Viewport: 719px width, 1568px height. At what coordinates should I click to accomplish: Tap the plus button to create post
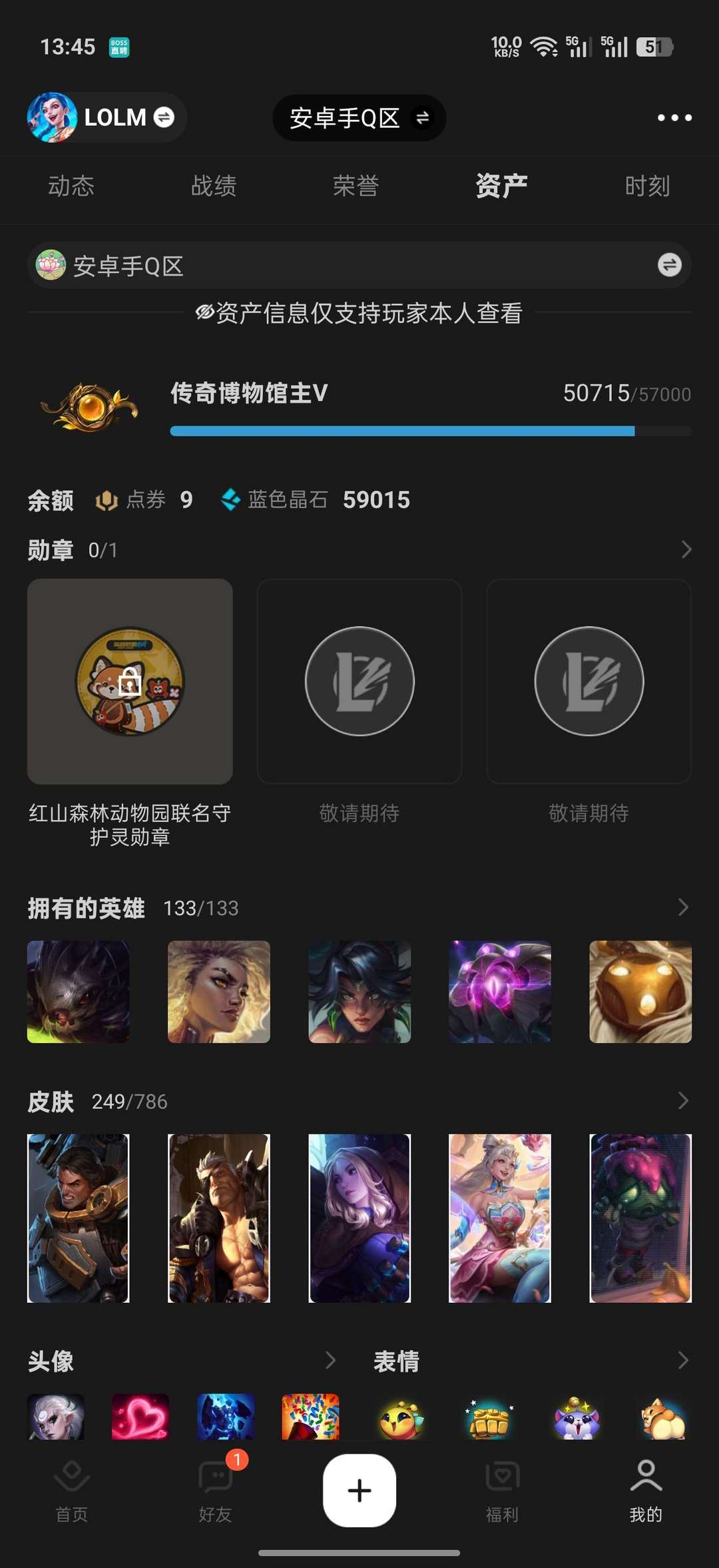point(359,1490)
